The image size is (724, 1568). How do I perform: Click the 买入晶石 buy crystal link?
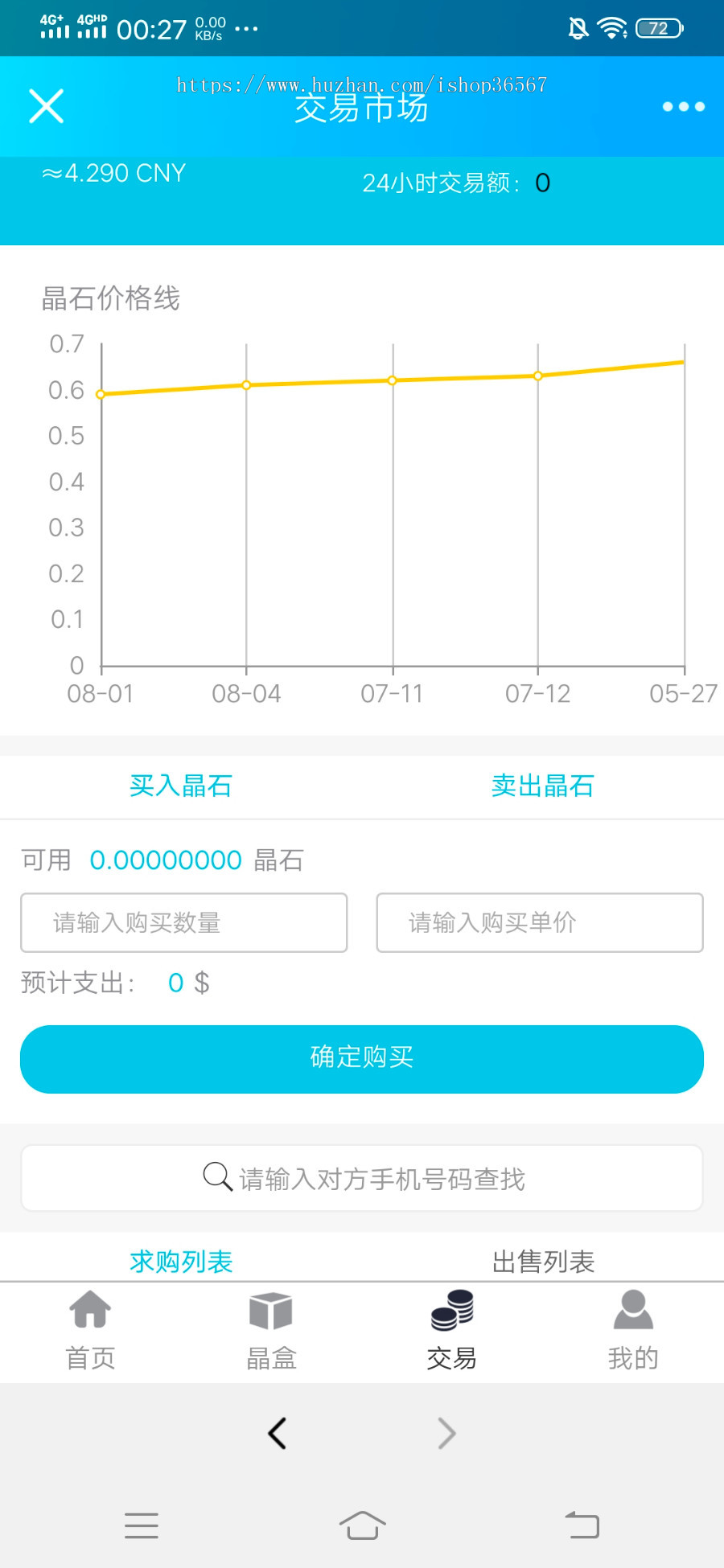click(180, 786)
